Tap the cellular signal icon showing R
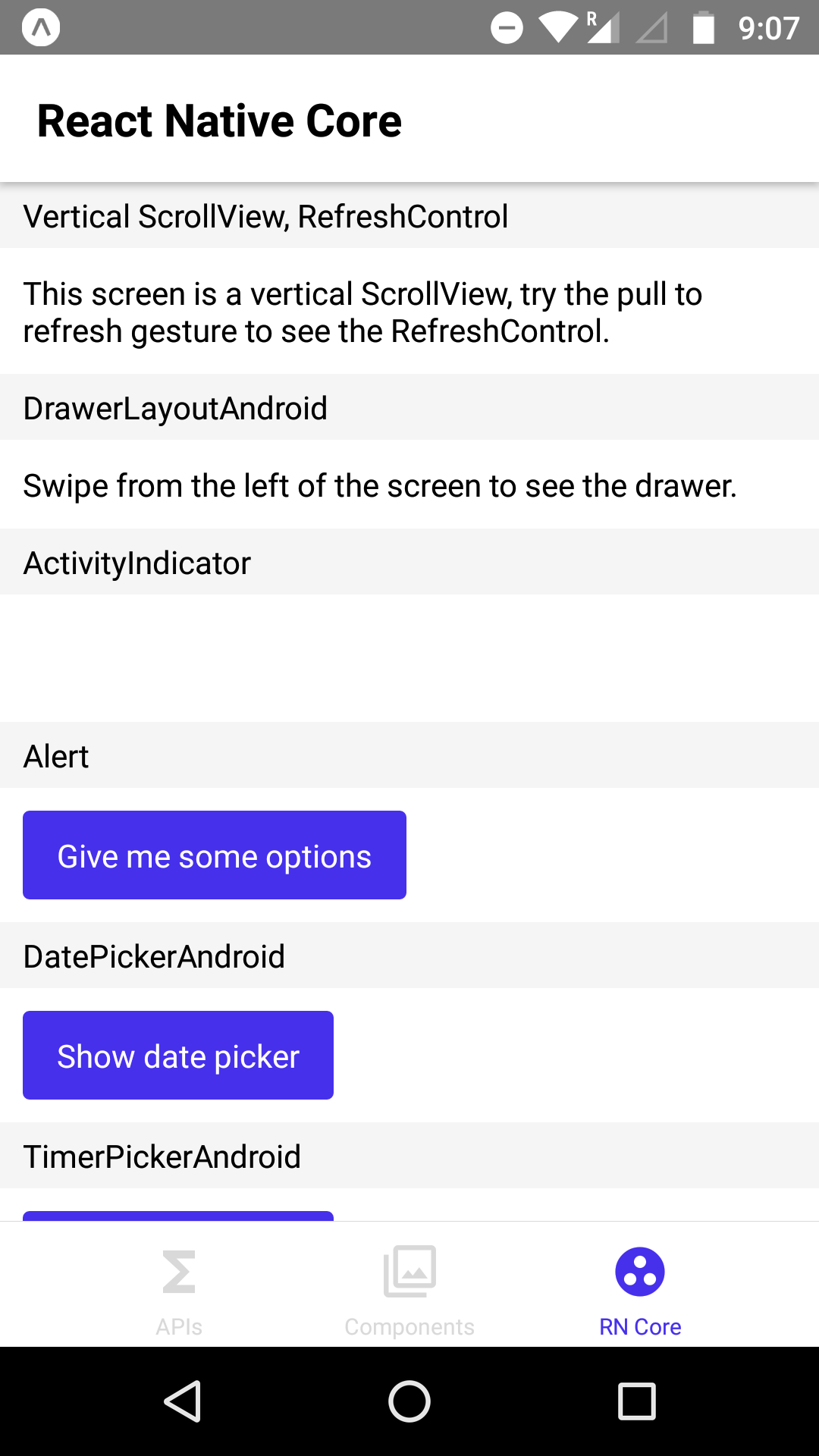The width and height of the screenshot is (819, 1456). pos(601,28)
